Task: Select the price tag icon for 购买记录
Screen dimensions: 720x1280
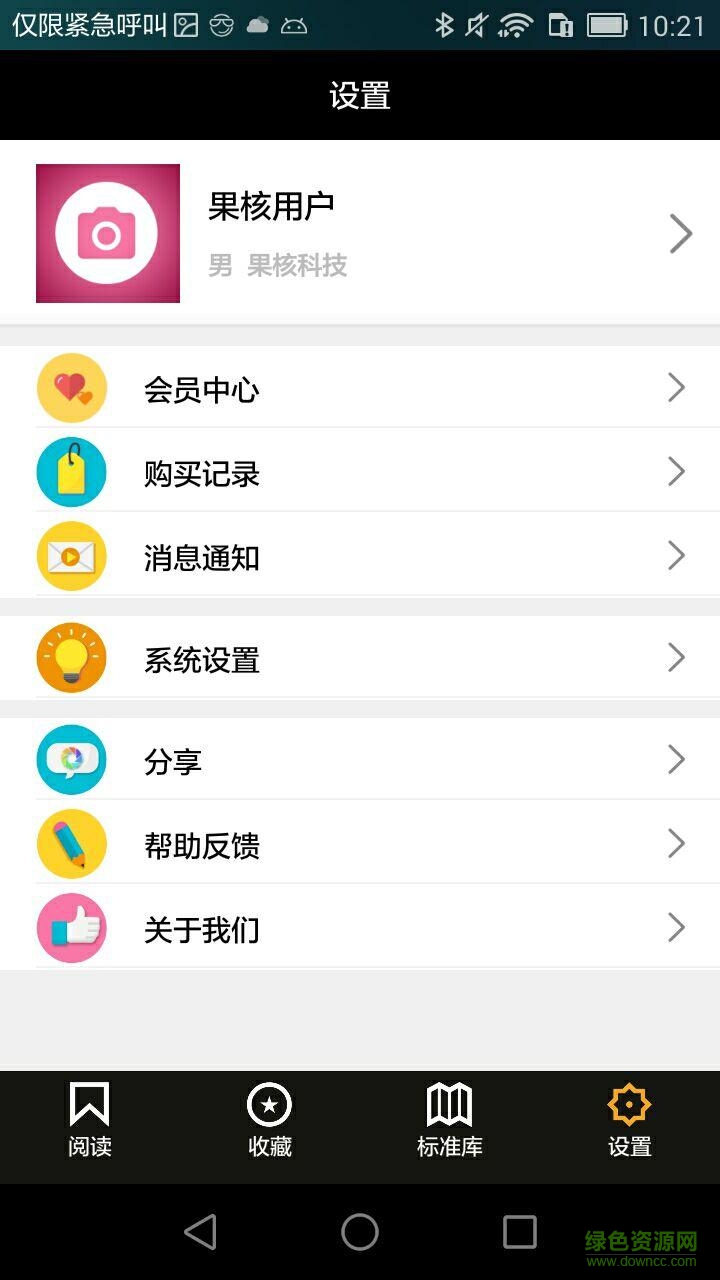Action: pyautogui.click(x=71, y=472)
